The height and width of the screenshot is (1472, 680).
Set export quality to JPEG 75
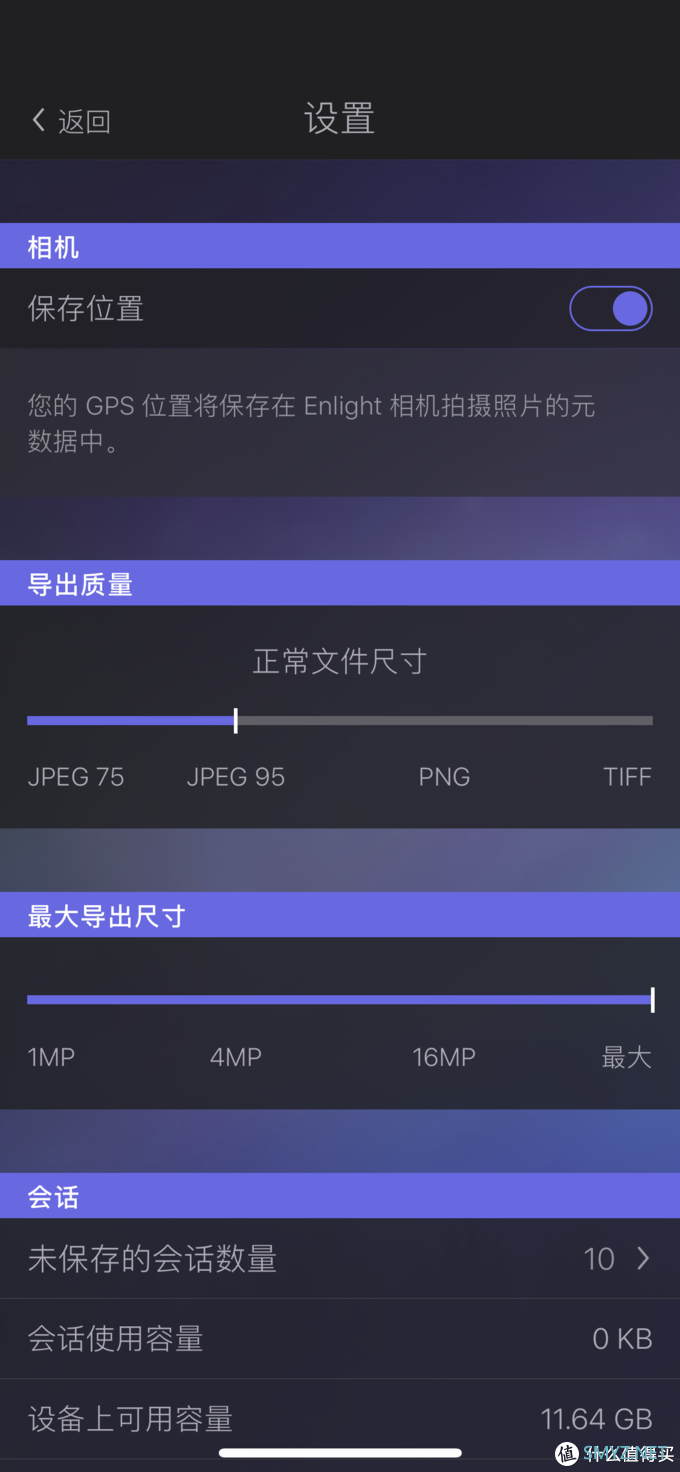pyautogui.click(x=29, y=720)
